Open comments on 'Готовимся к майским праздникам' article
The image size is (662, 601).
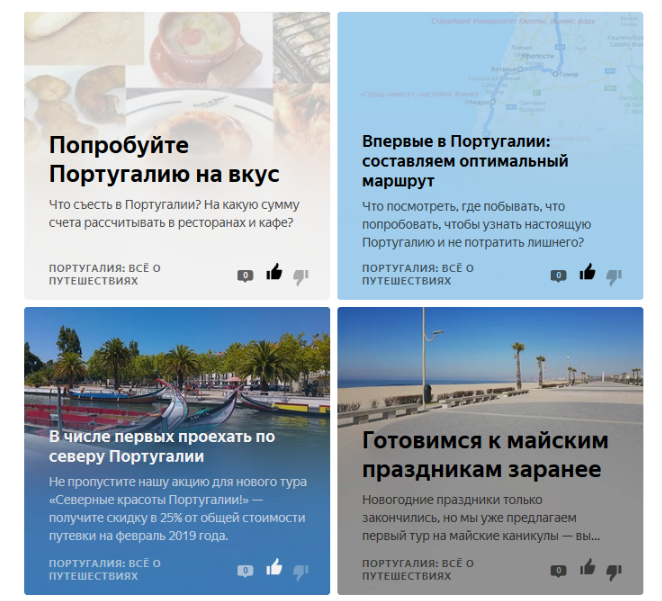pos(558,571)
